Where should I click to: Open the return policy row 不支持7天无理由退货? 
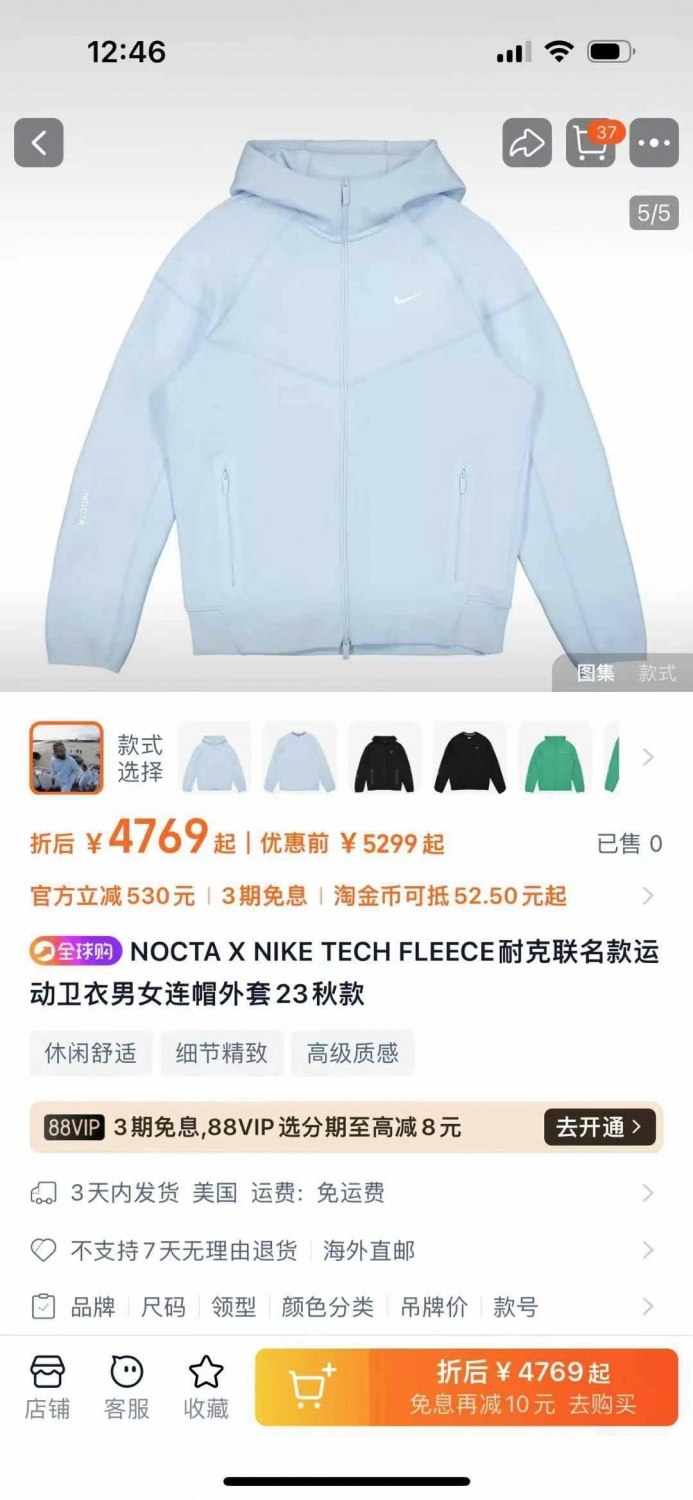pyautogui.click(x=346, y=1250)
